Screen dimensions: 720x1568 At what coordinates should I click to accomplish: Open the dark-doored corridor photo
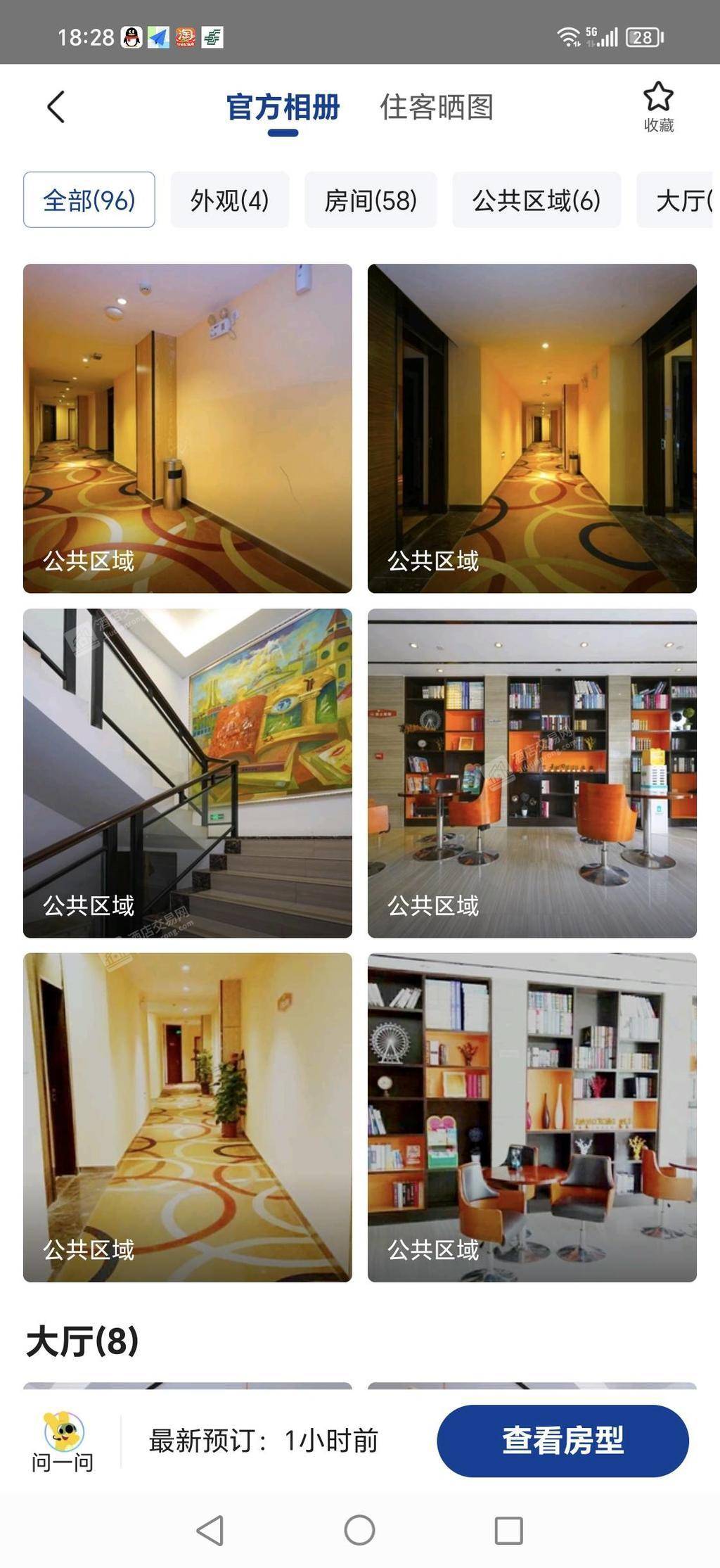tap(532, 428)
